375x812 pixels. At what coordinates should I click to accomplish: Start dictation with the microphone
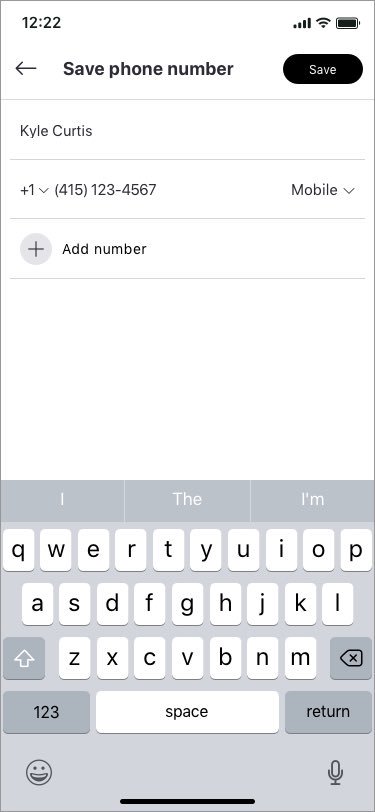coord(335,773)
